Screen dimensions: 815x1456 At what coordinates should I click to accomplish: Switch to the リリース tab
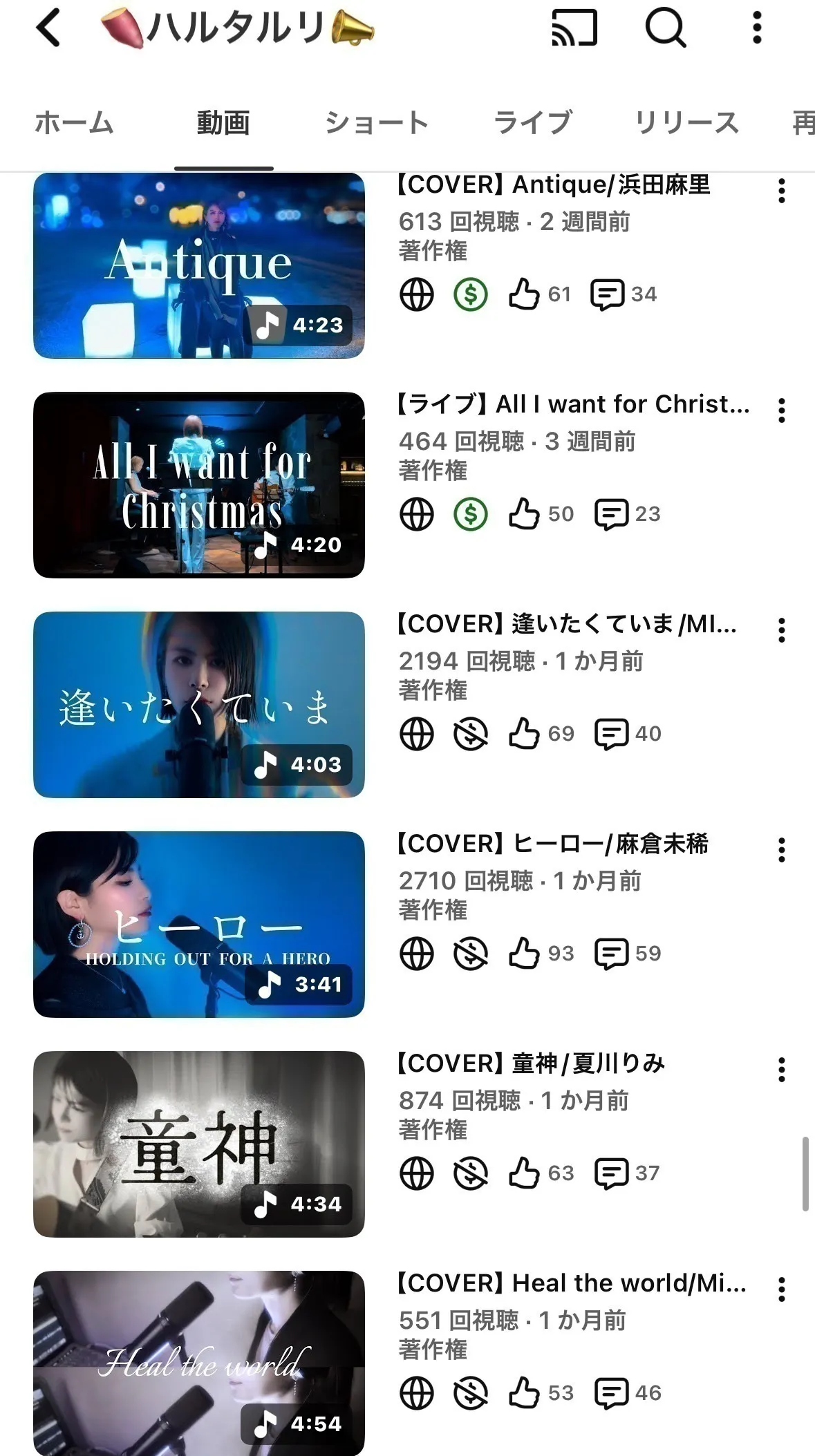point(686,123)
